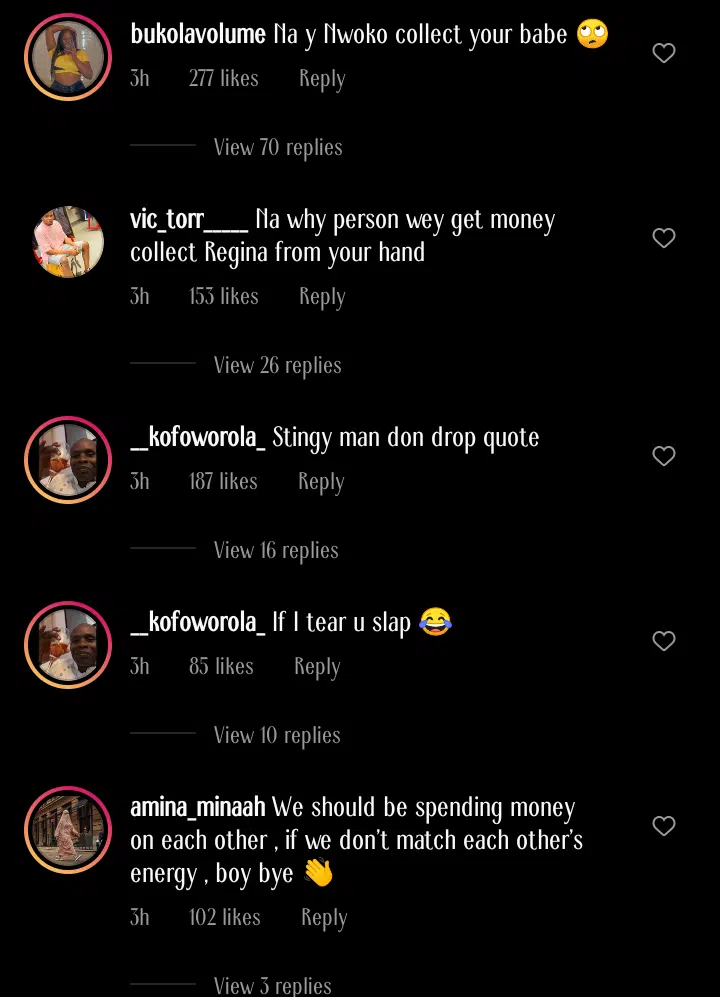The height and width of the screenshot is (997, 720).
Task: Reply to vic_torr____'s comment
Action: [321, 297]
